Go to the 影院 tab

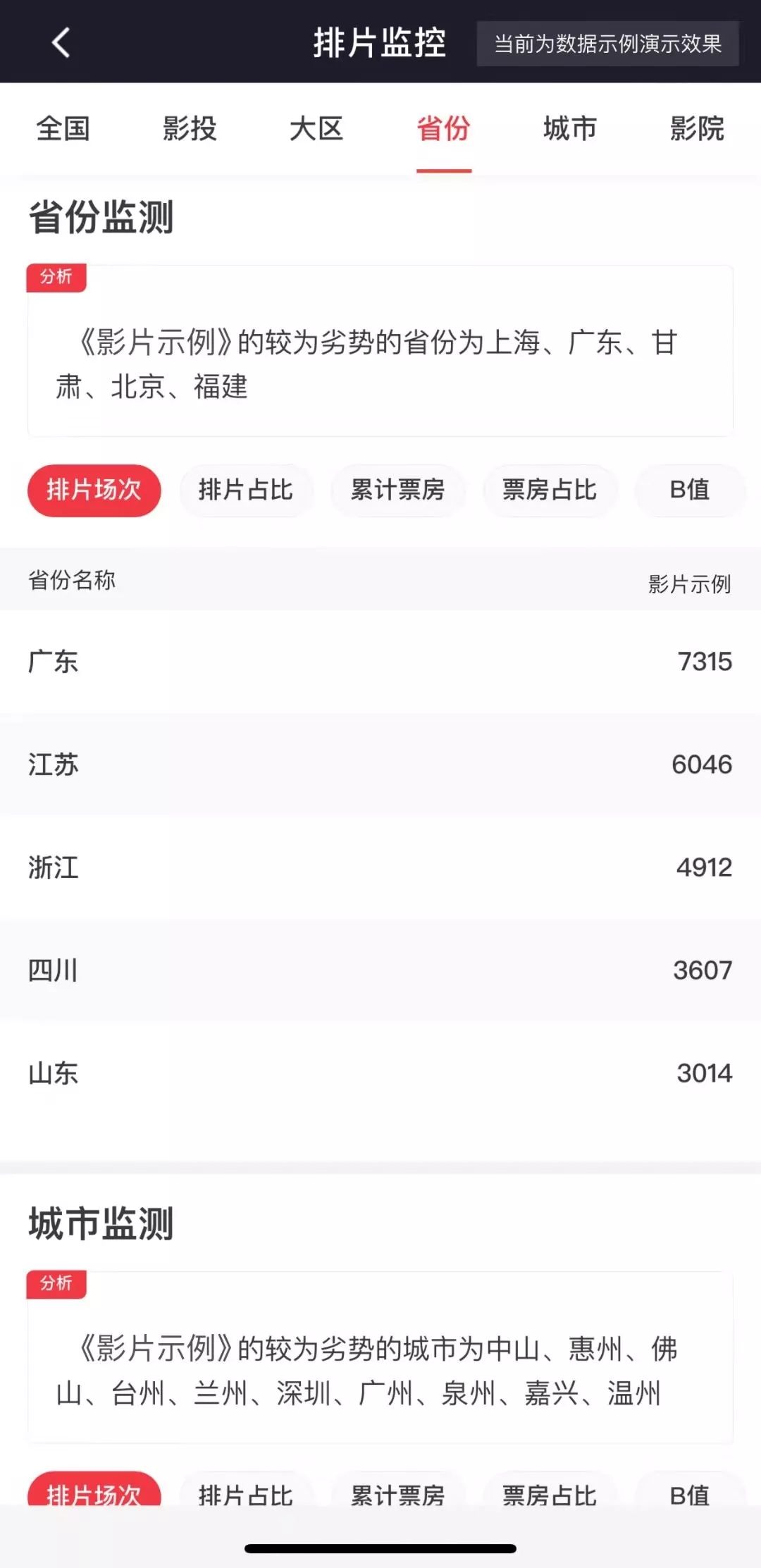pos(697,129)
